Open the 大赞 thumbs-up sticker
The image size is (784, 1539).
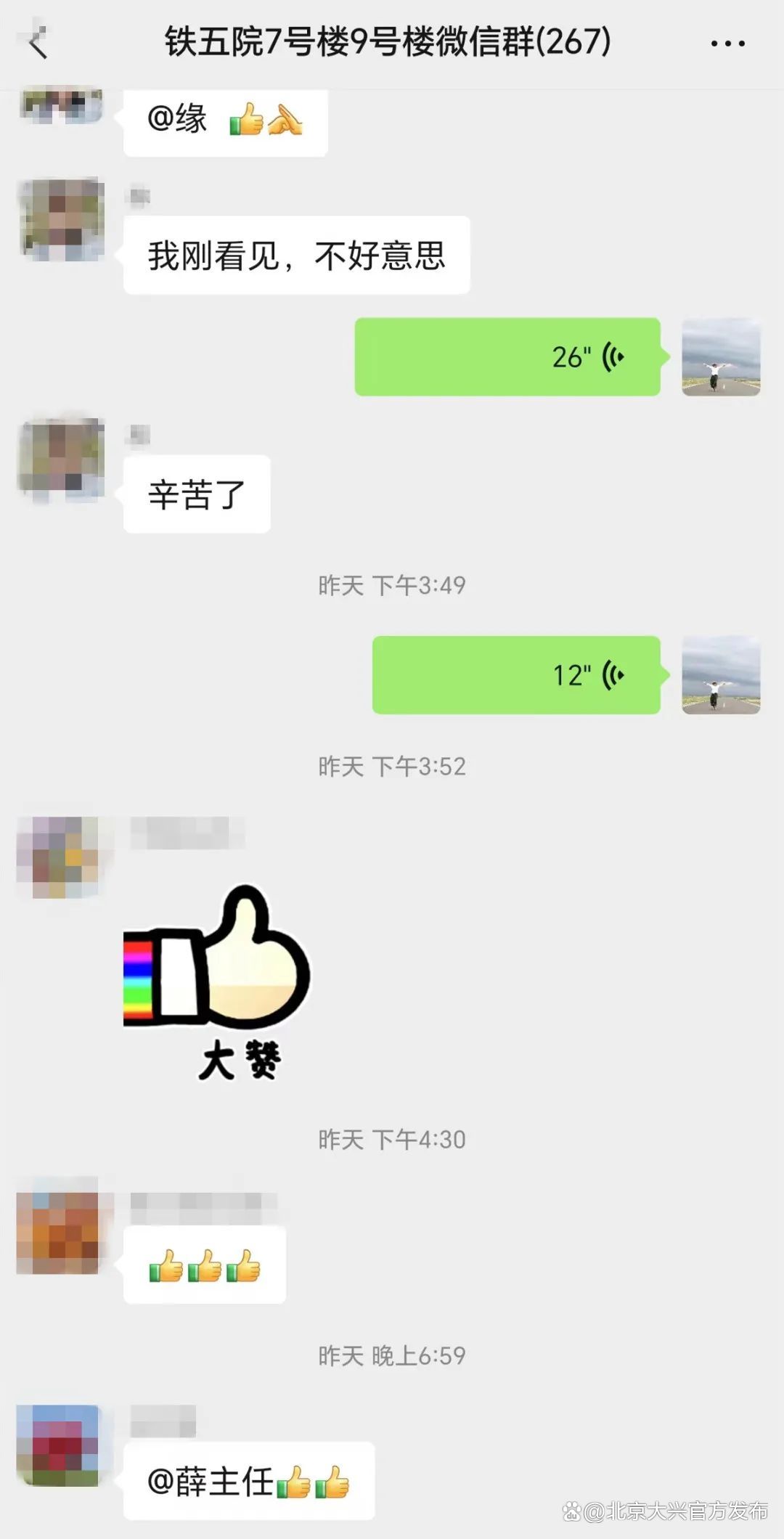(218, 980)
